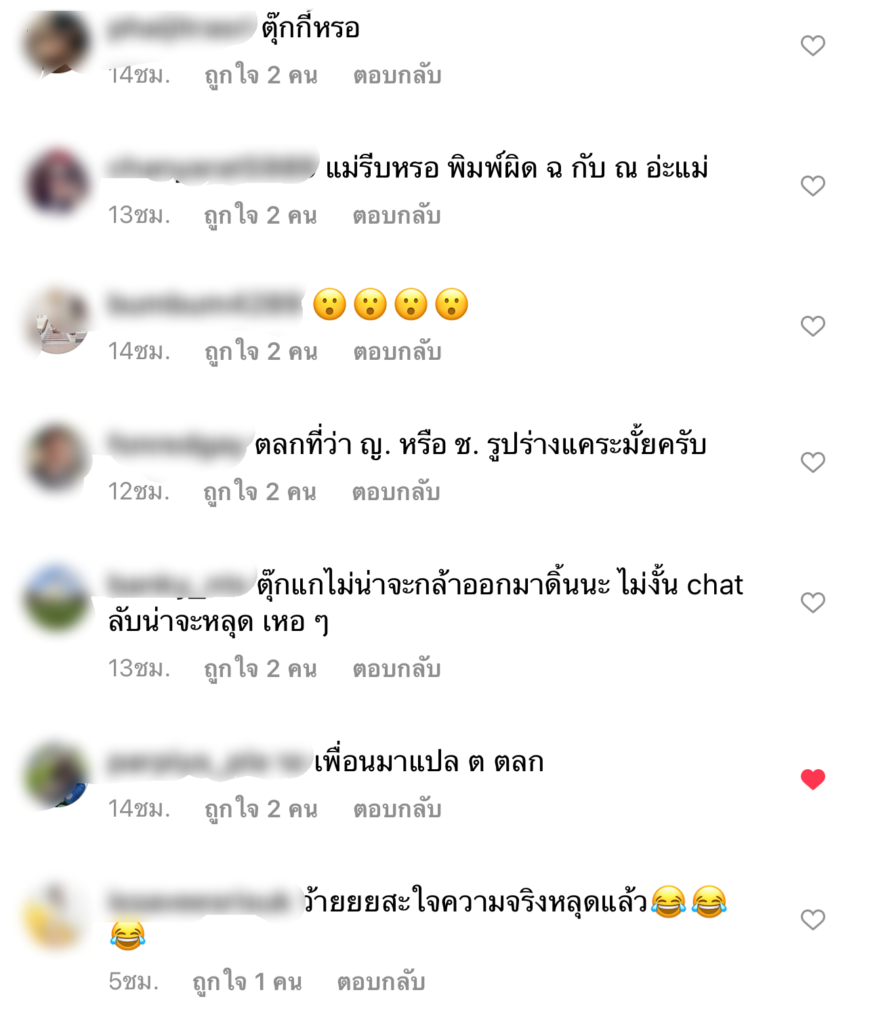The image size is (870, 1024).
Task: Reply to the "ว้ายยยสะใจความจริงหลุดแล้ว" comment
Action: (380, 982)
